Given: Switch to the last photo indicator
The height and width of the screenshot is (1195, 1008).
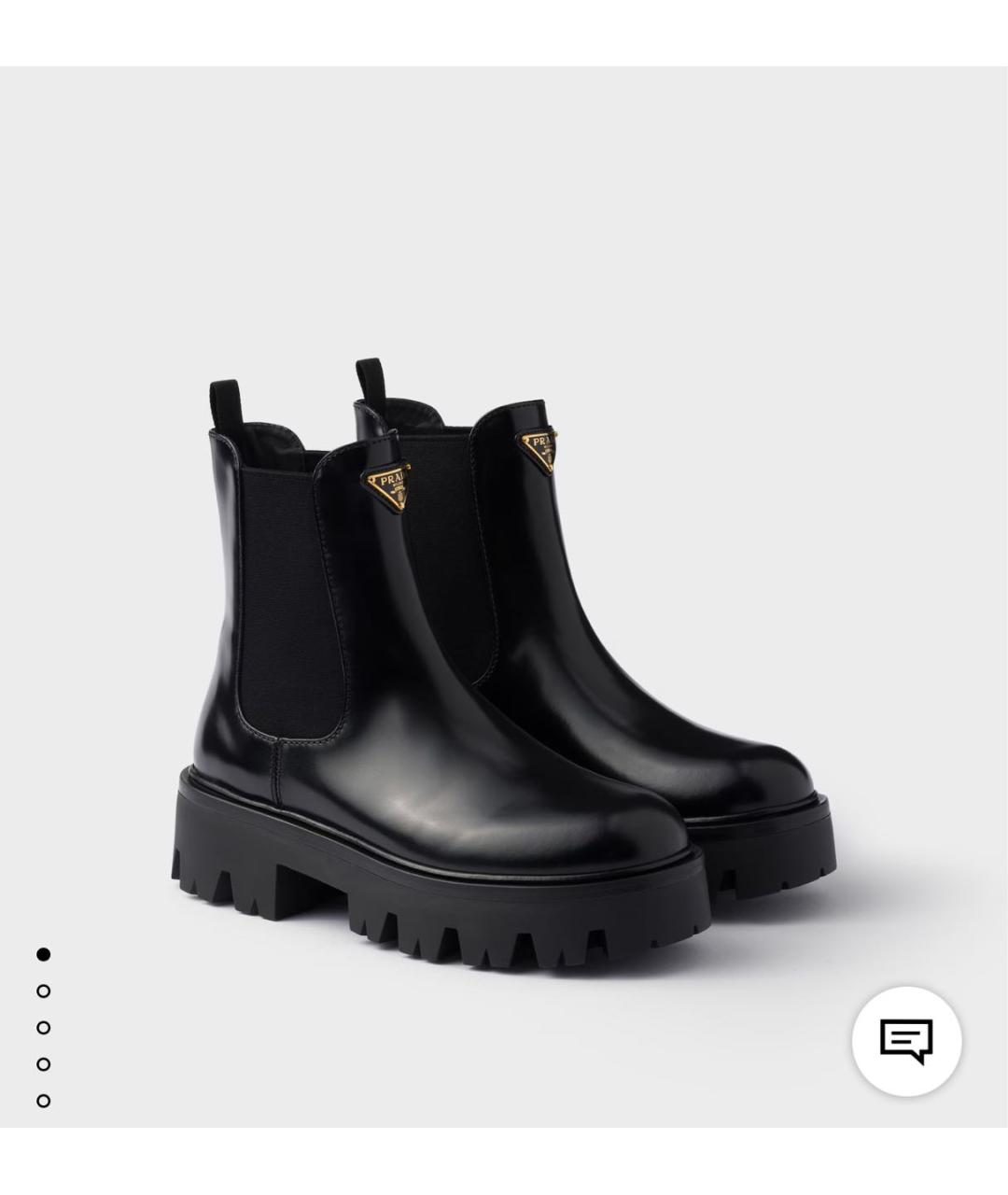Looking at the screenshot, I should point(42,1102).
